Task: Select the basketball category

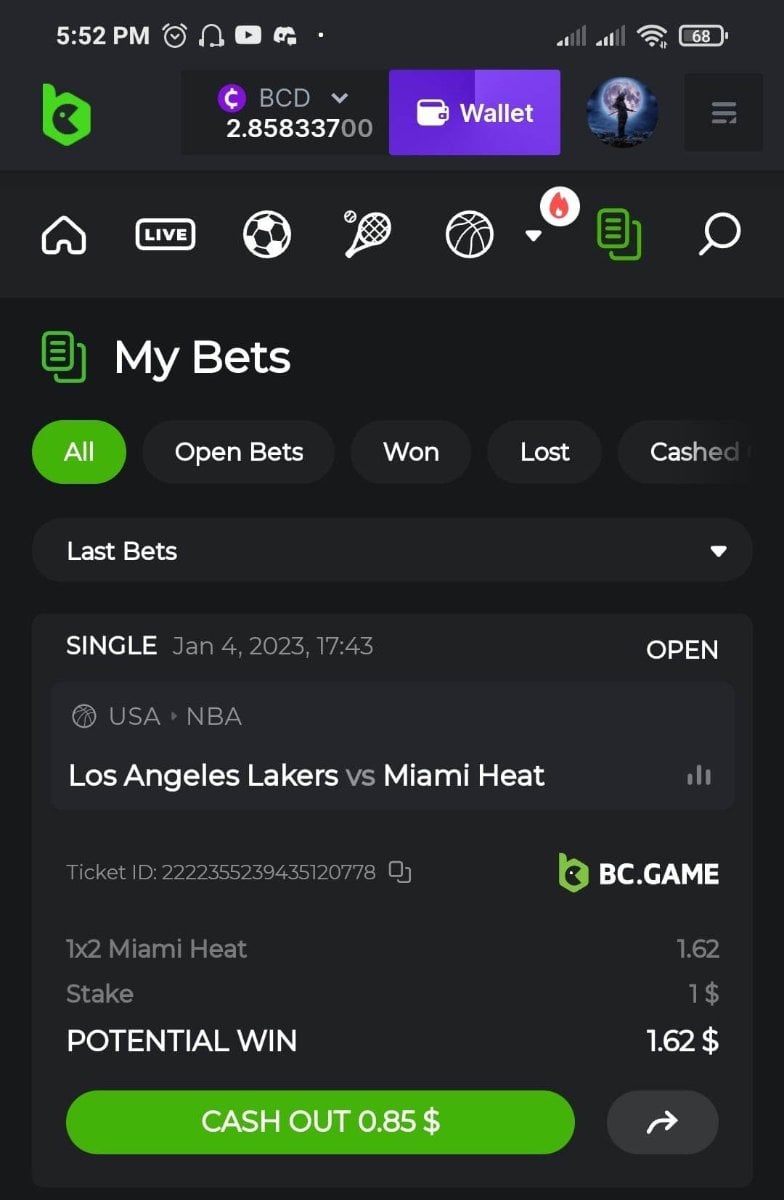Action: [469, 236]
